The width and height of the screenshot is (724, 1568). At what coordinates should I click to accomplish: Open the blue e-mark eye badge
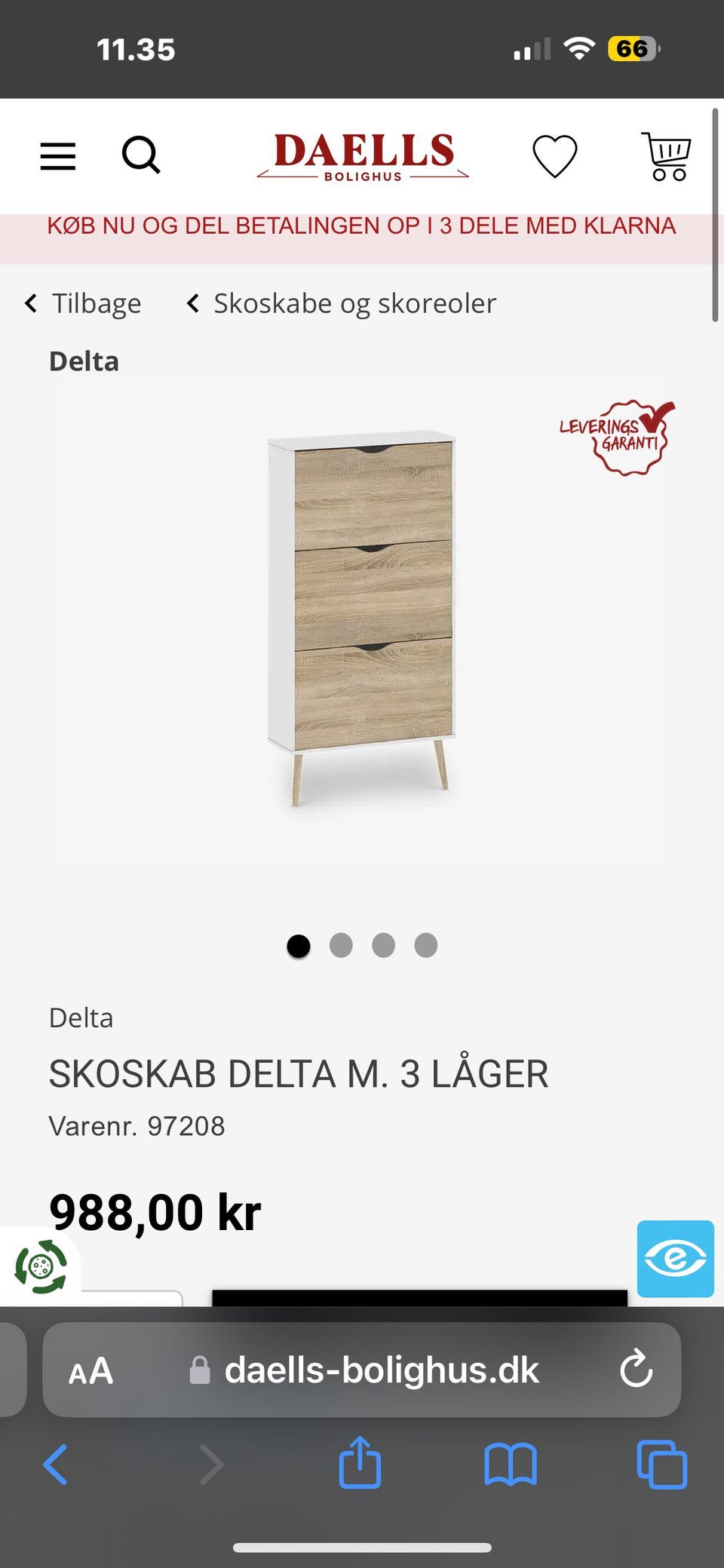(x=676, y=1259)
